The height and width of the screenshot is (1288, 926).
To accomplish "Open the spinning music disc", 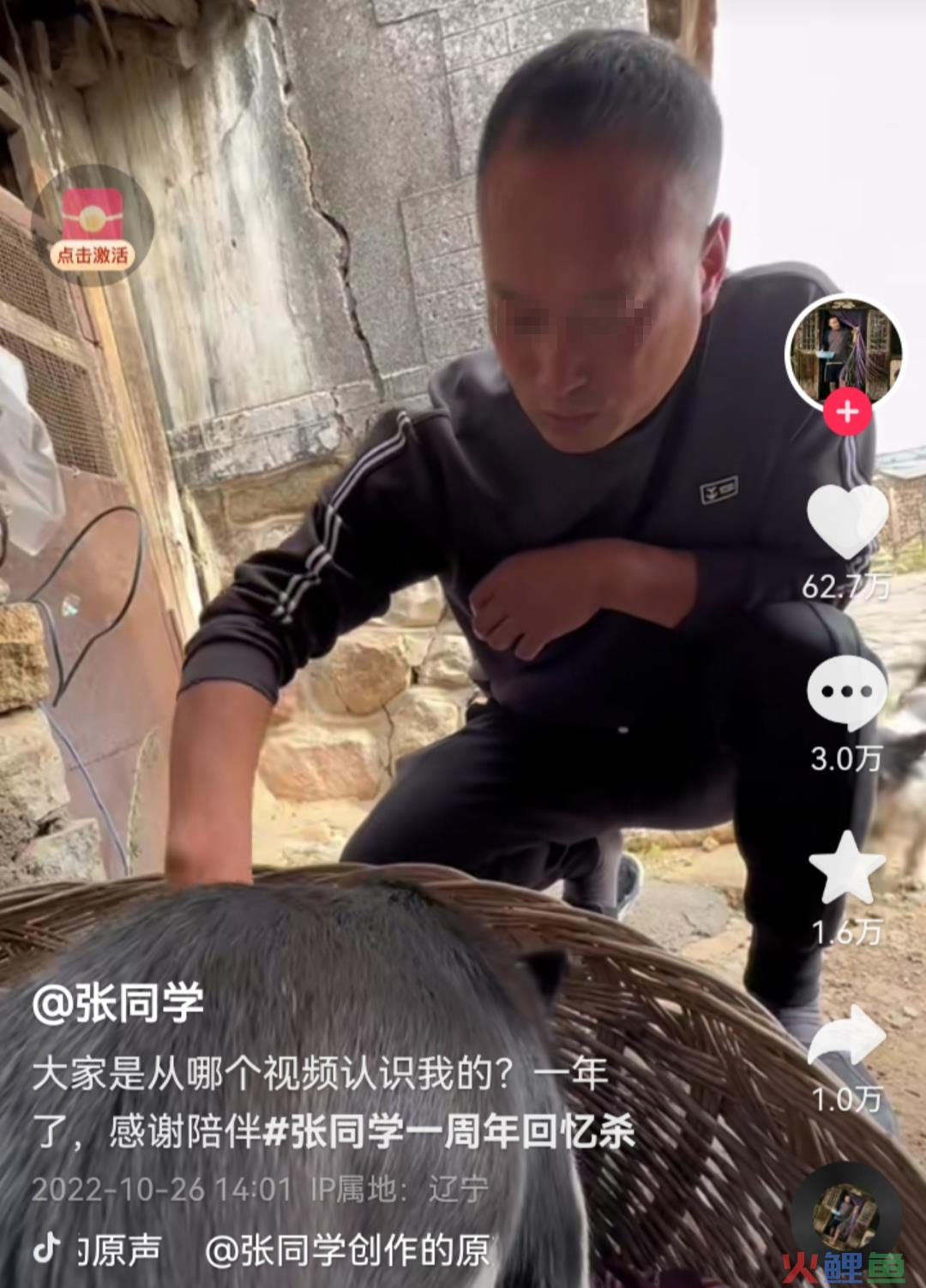I will coord(845,1215).
